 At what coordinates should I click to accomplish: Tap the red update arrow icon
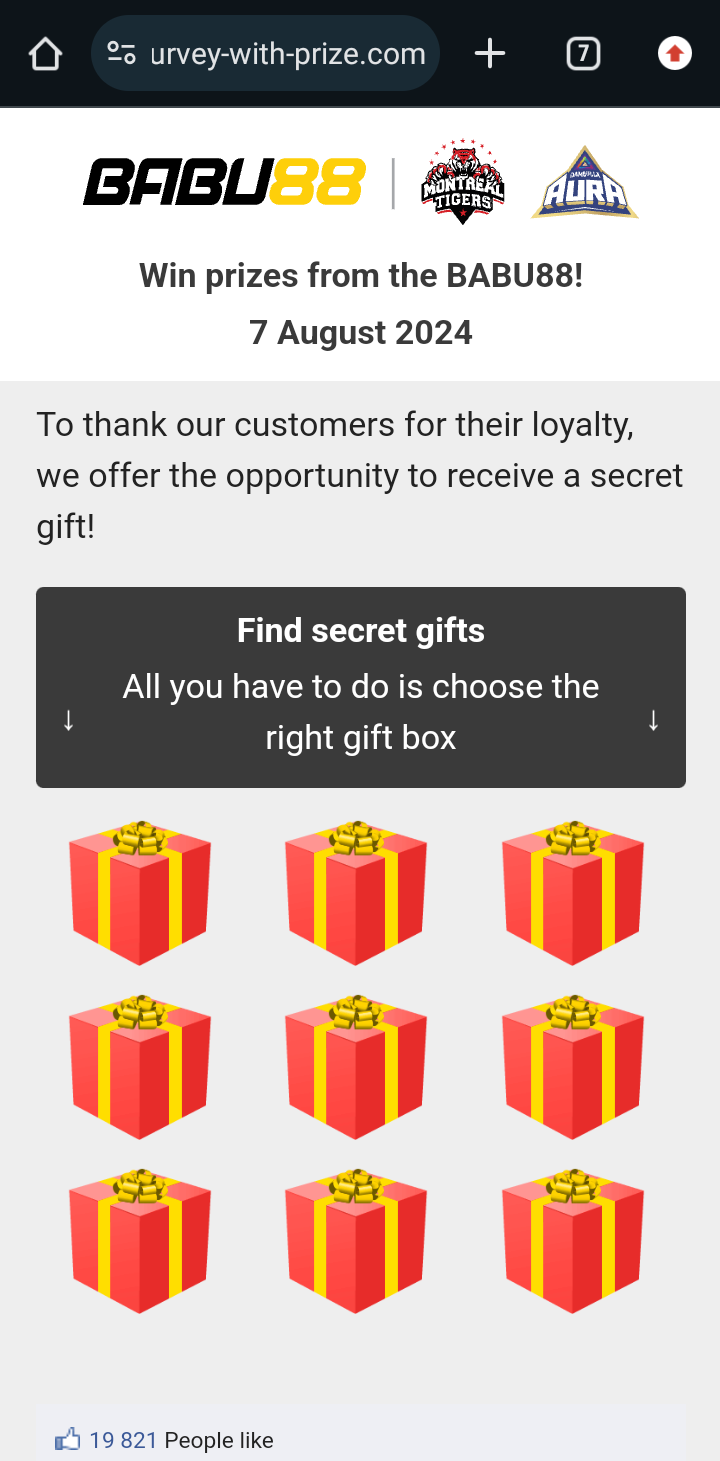(675, 54)
